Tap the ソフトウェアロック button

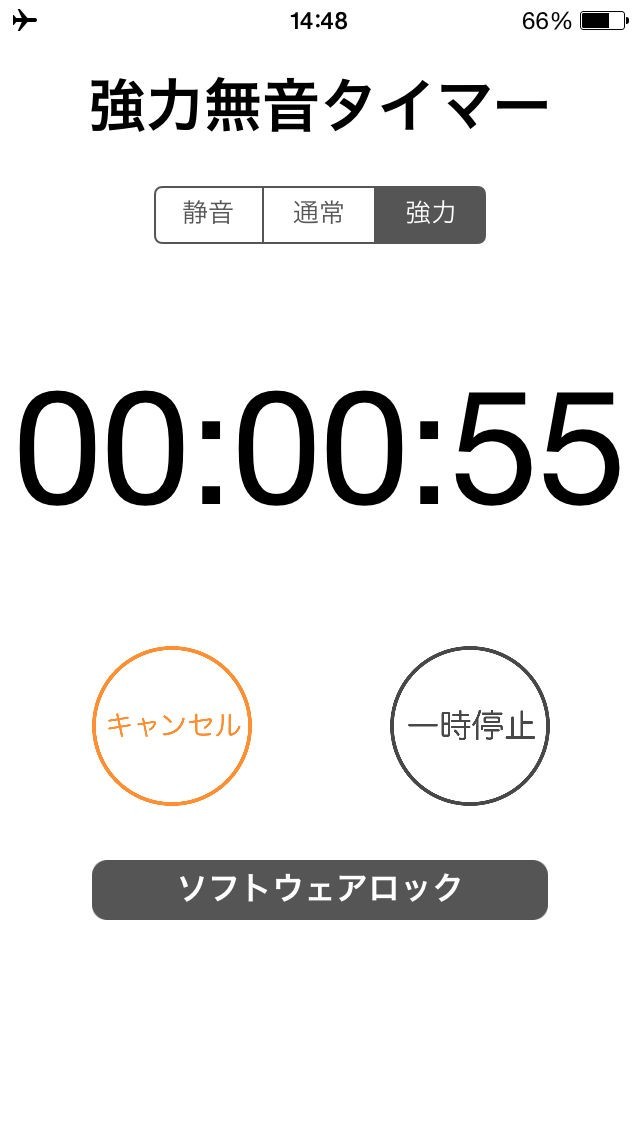point(320,889)
